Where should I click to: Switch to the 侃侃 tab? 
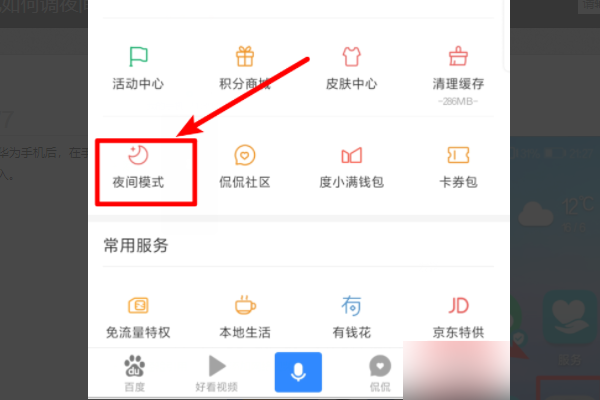[380, 373]
